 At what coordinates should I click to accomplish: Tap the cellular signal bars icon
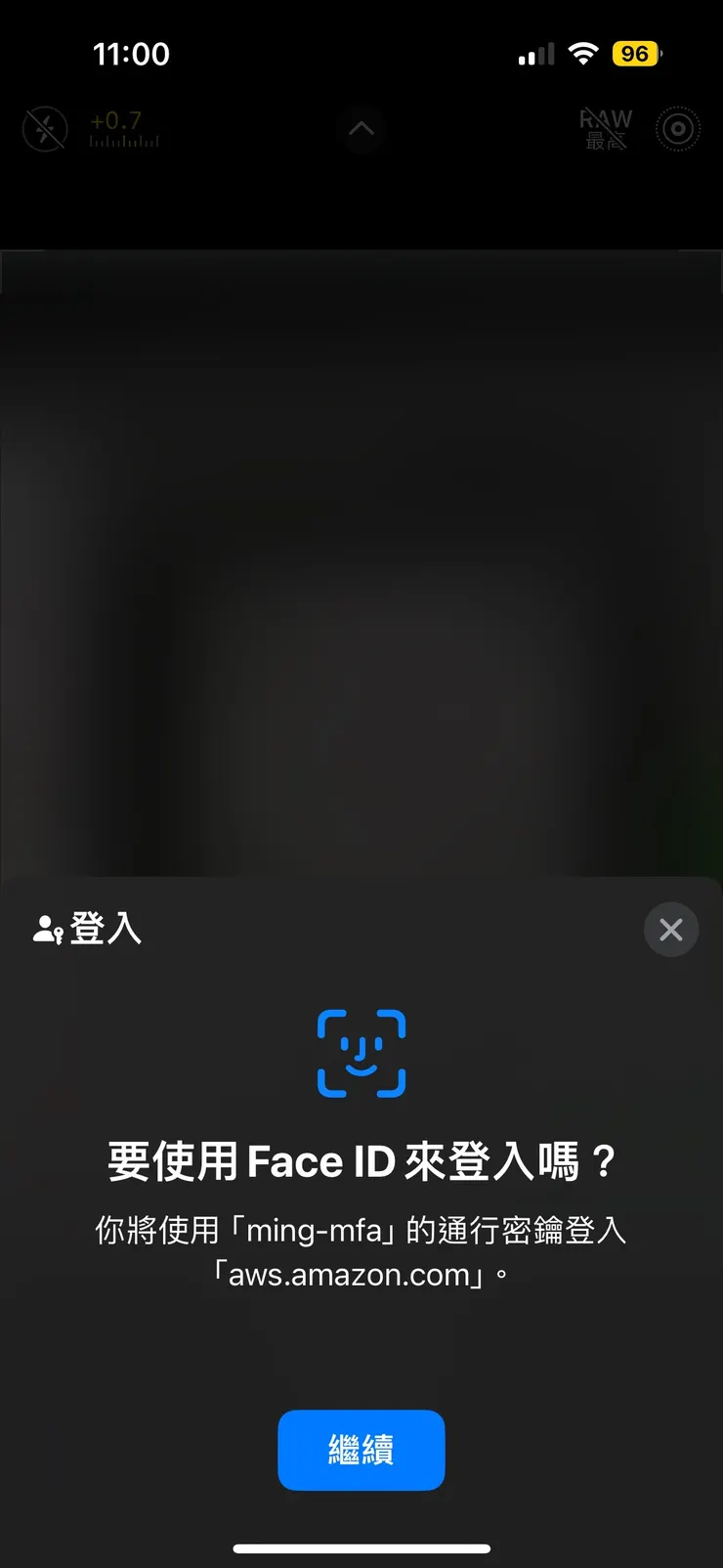tap(533, 54)
